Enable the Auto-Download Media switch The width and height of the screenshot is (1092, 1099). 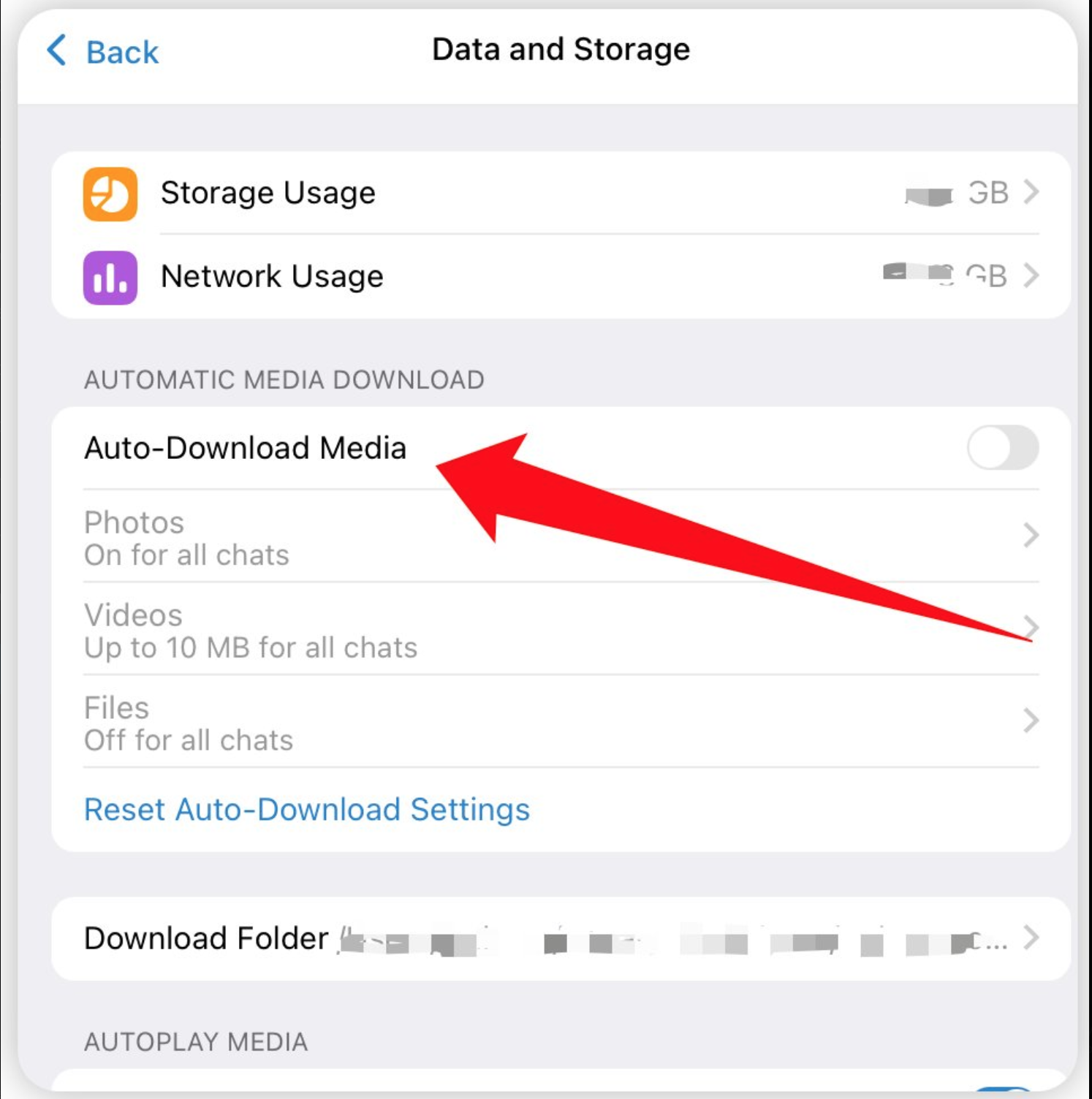coord(1002,448)
